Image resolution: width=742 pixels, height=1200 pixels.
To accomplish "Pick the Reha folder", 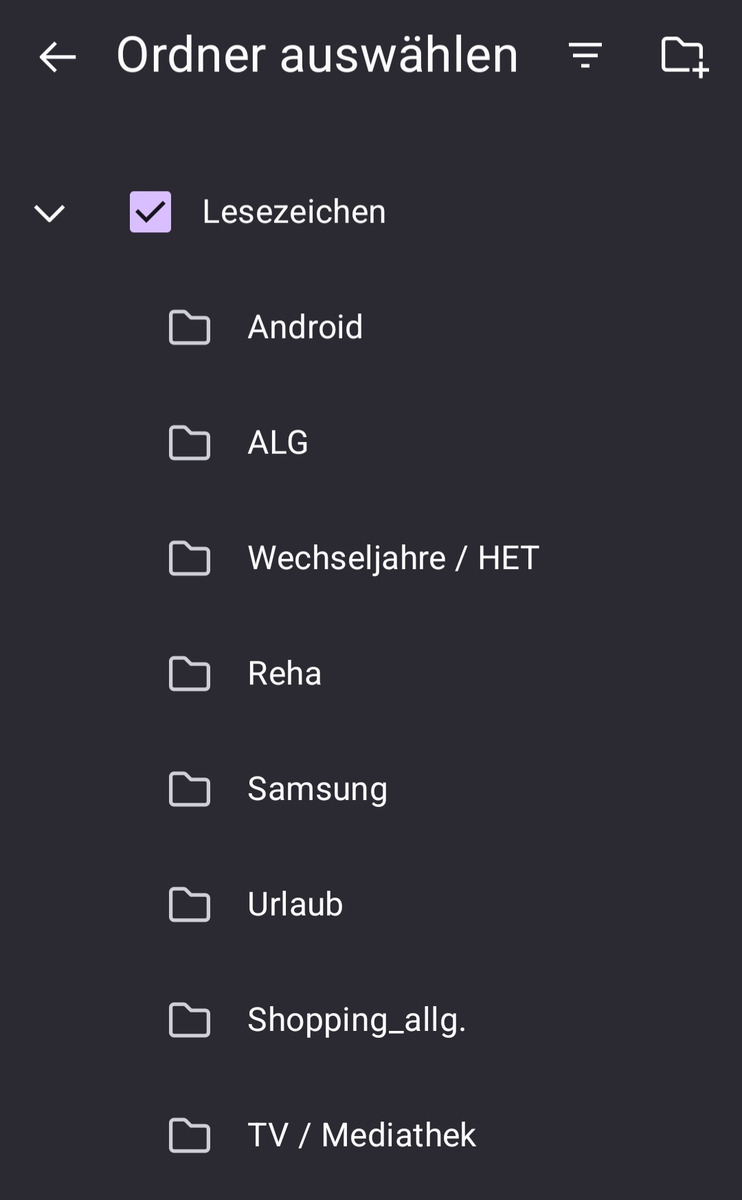I will tap(285, 673).
